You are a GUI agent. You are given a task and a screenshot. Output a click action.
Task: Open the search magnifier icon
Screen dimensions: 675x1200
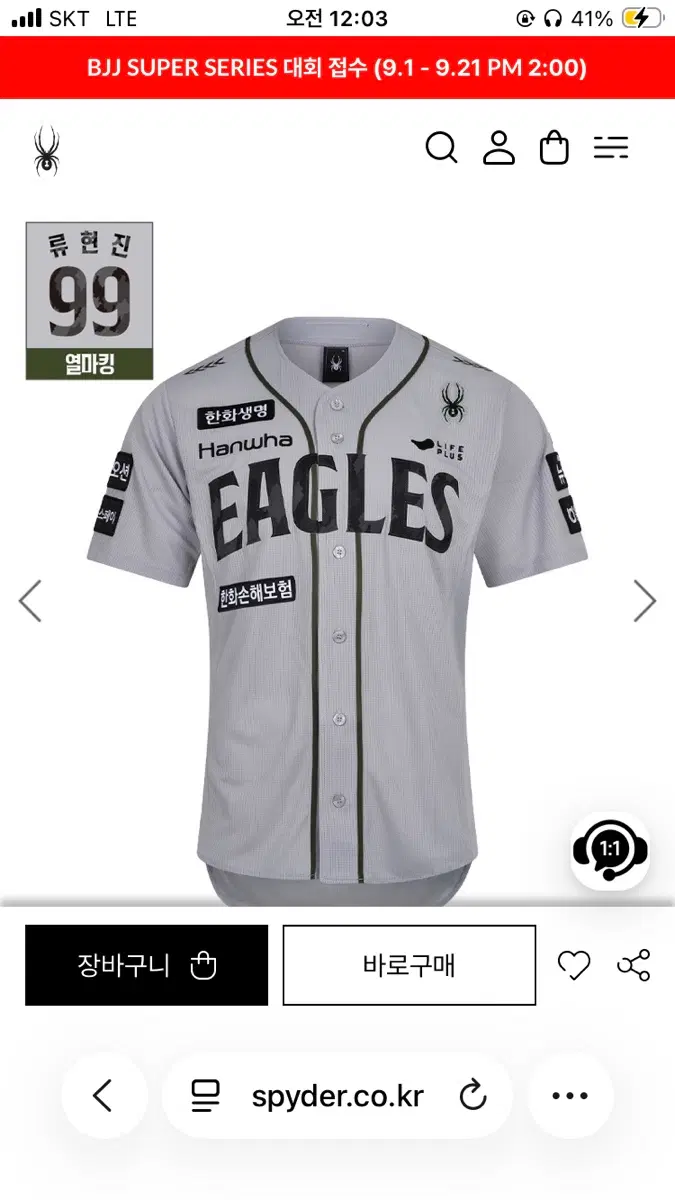click(x=441, y=148)
